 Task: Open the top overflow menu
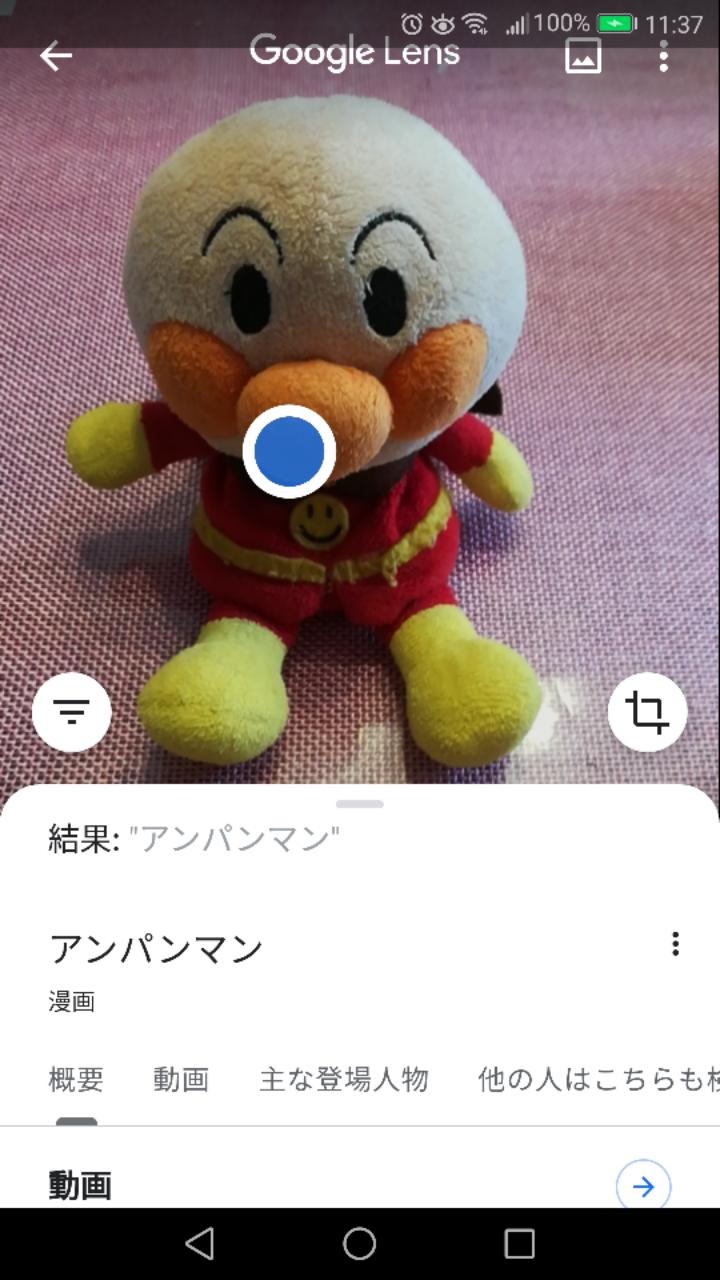point(663,57)
